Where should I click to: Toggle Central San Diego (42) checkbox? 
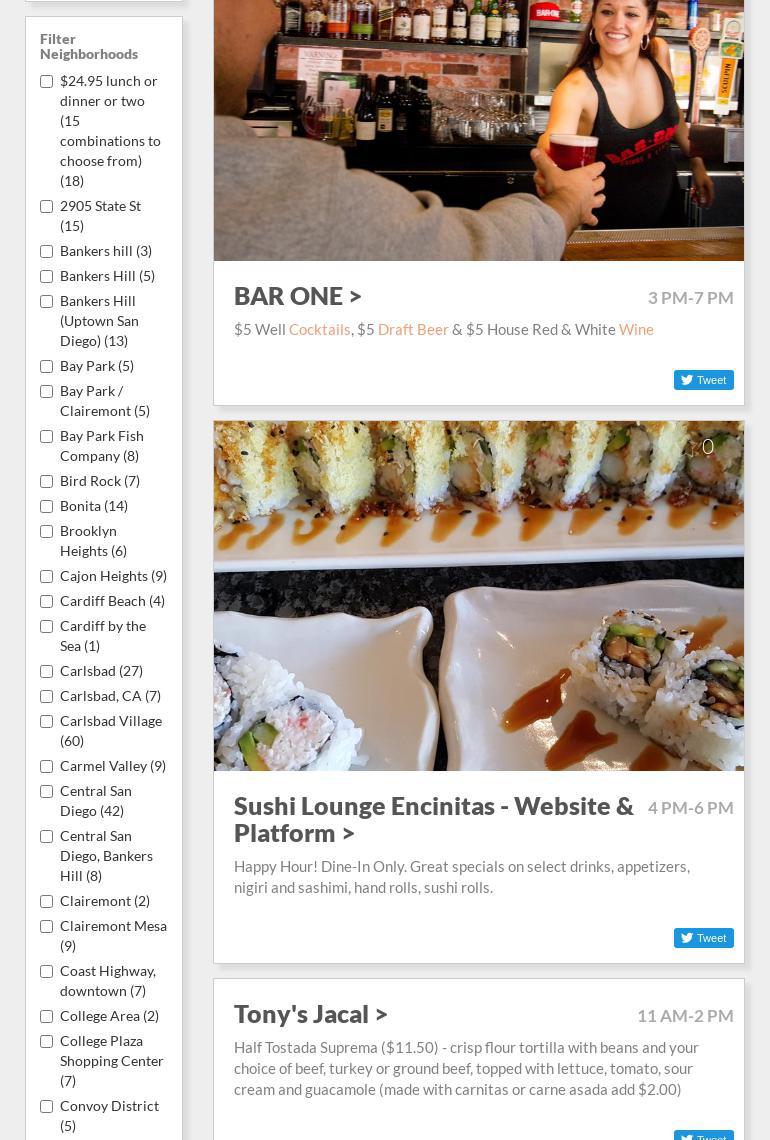pyautogui.click(x=46, y=791)
